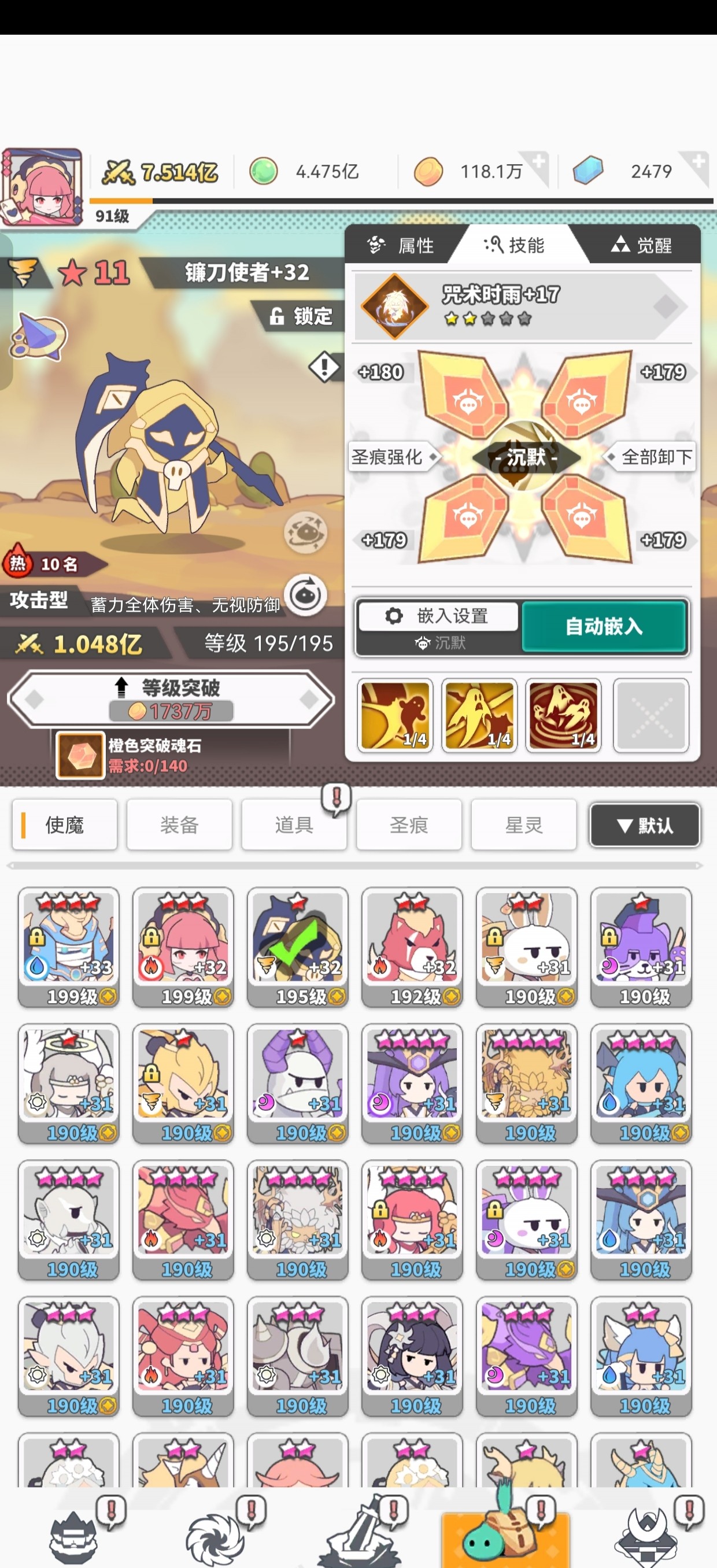Select the 192级 +32 familiar card
Screen dimensions: 717x1568
412,946
